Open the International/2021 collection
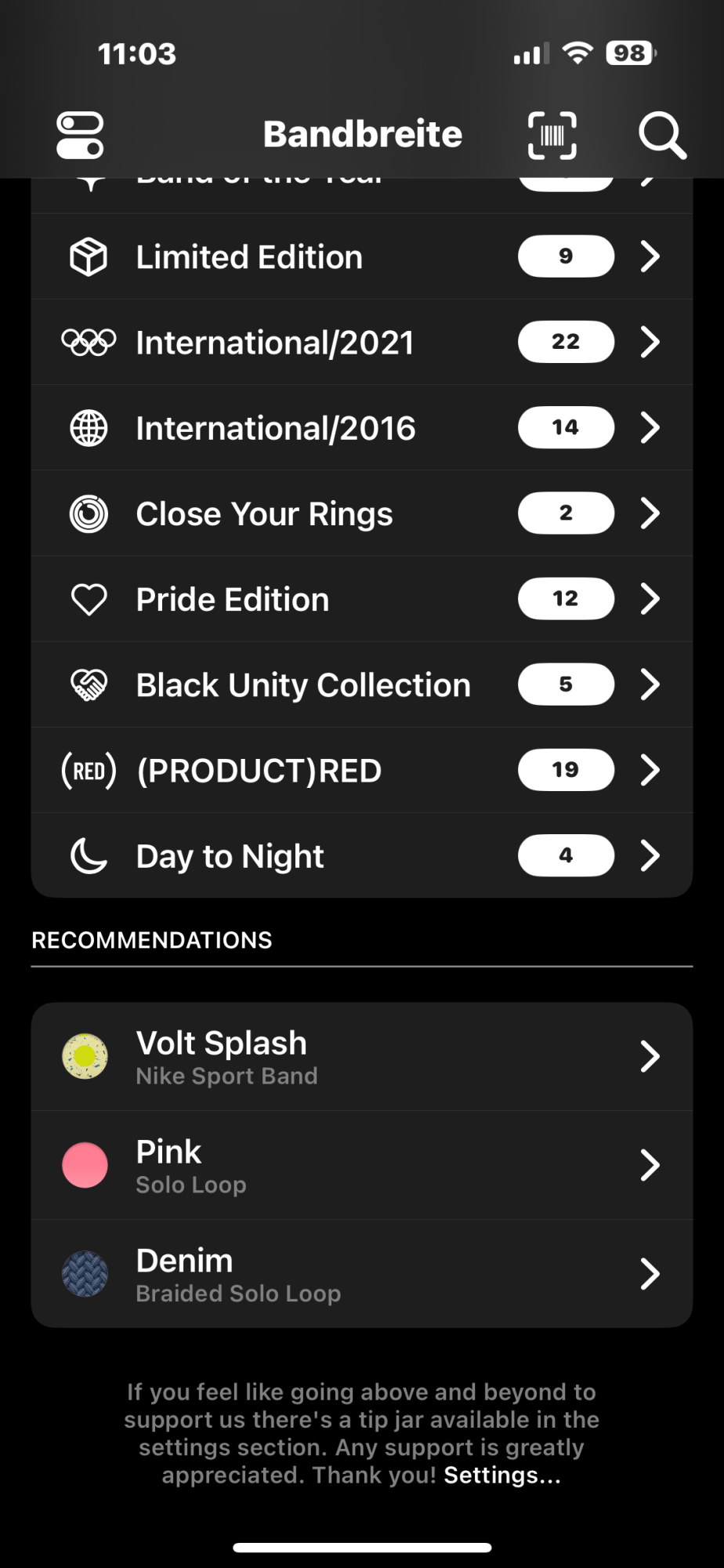This screenshot has width=724, height=1568. (x=361, y=343)
